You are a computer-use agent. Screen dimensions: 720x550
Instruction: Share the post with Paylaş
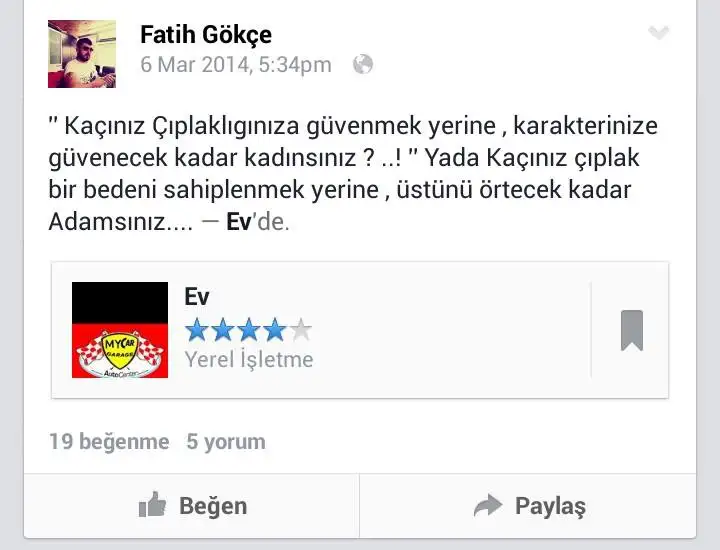[529, 506]
